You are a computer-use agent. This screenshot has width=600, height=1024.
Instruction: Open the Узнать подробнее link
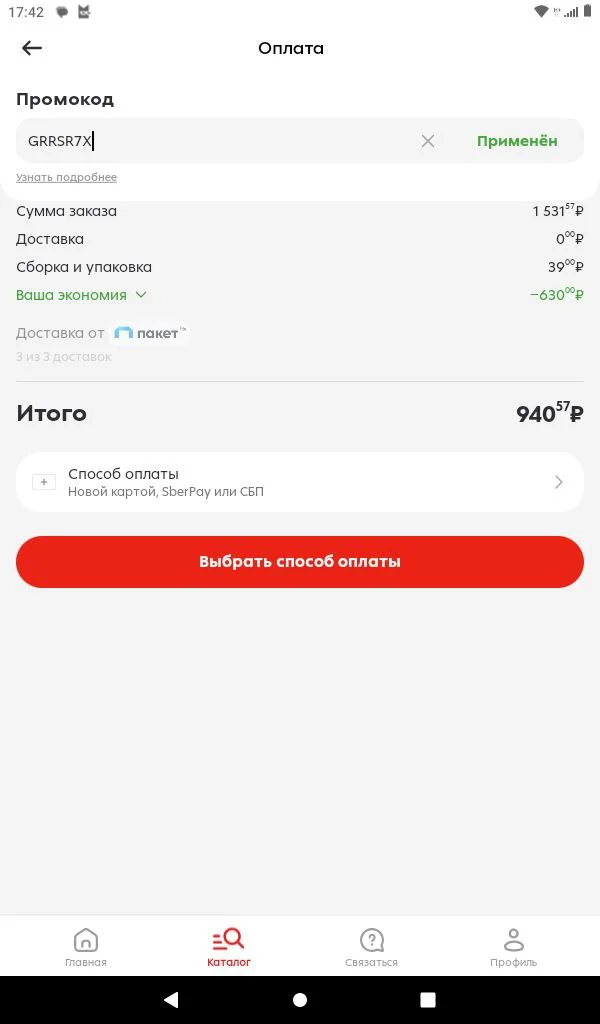click(66, 177)
